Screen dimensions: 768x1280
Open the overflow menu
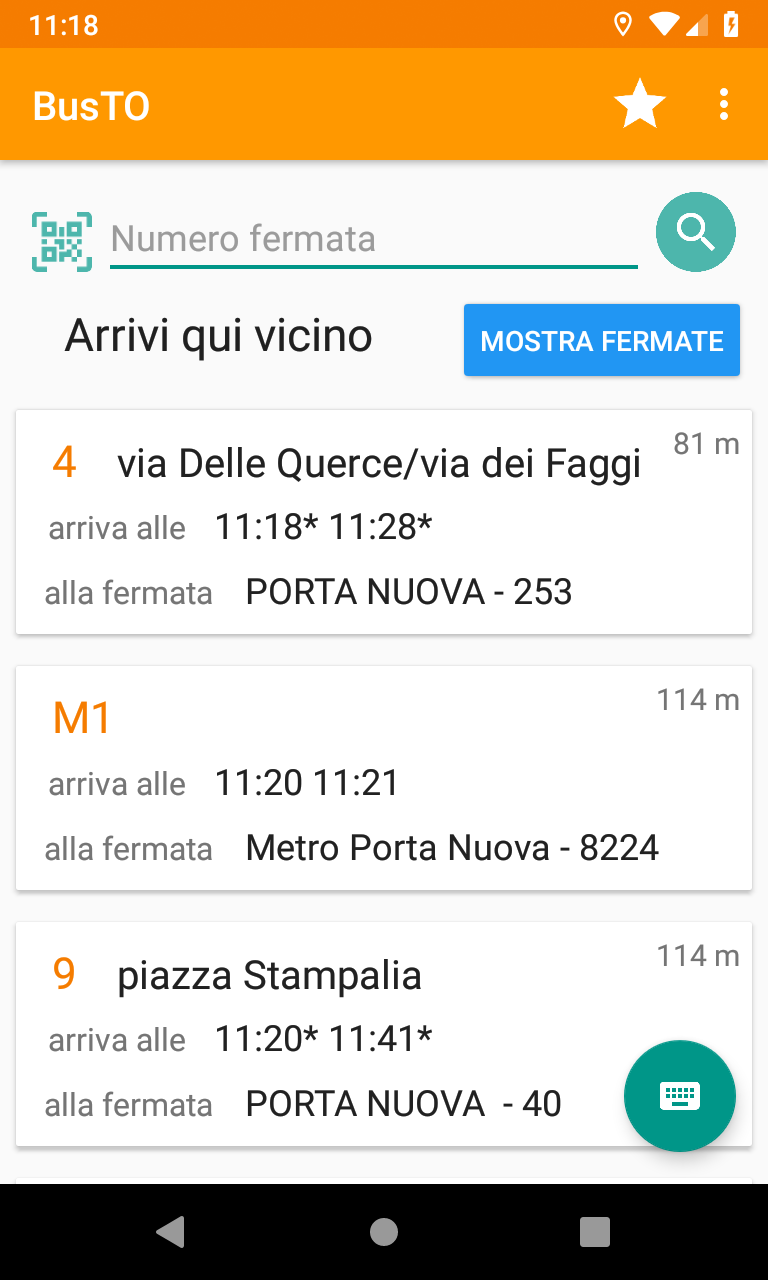point(724,104)
